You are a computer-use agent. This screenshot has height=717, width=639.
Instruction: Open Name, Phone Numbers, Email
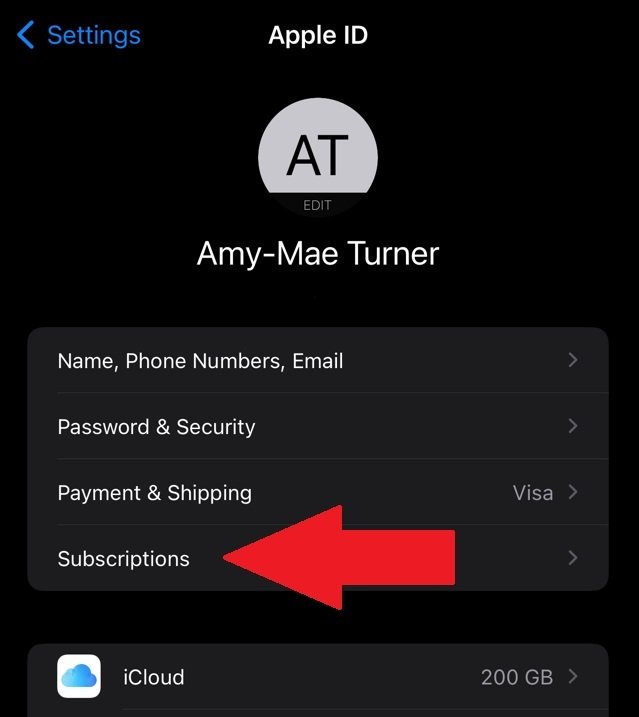pos(317,361)
